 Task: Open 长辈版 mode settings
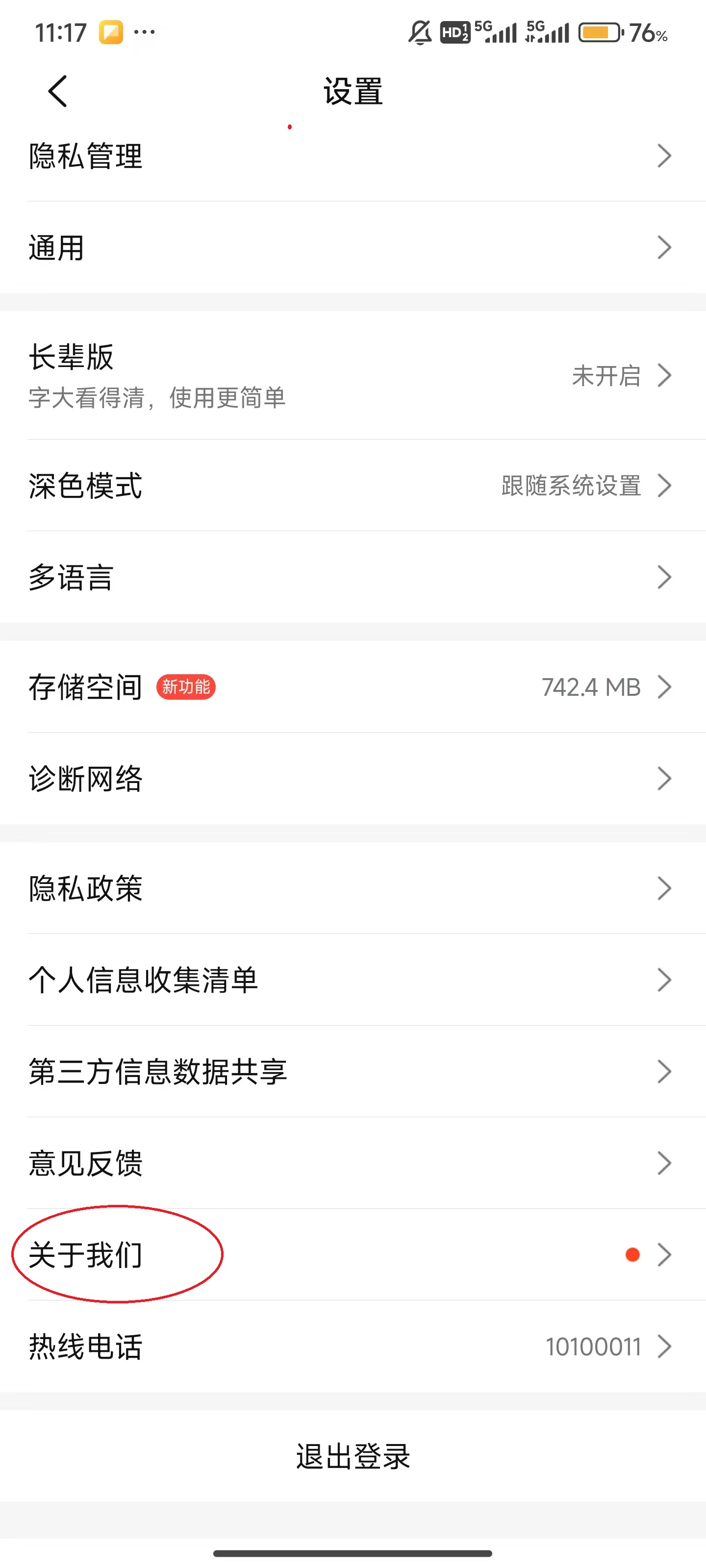[x=353, y=375]
